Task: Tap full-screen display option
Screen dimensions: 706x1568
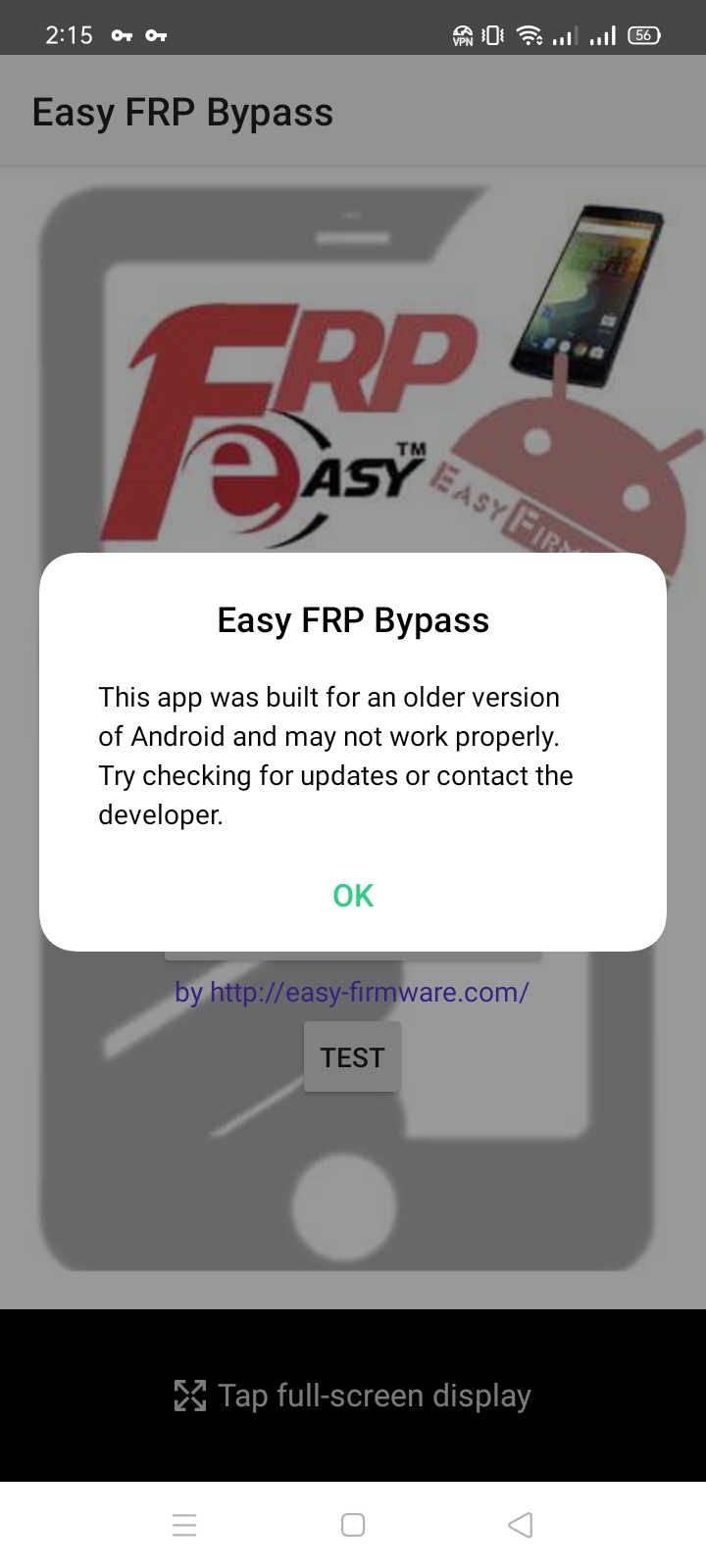Action: point(353,1396)
